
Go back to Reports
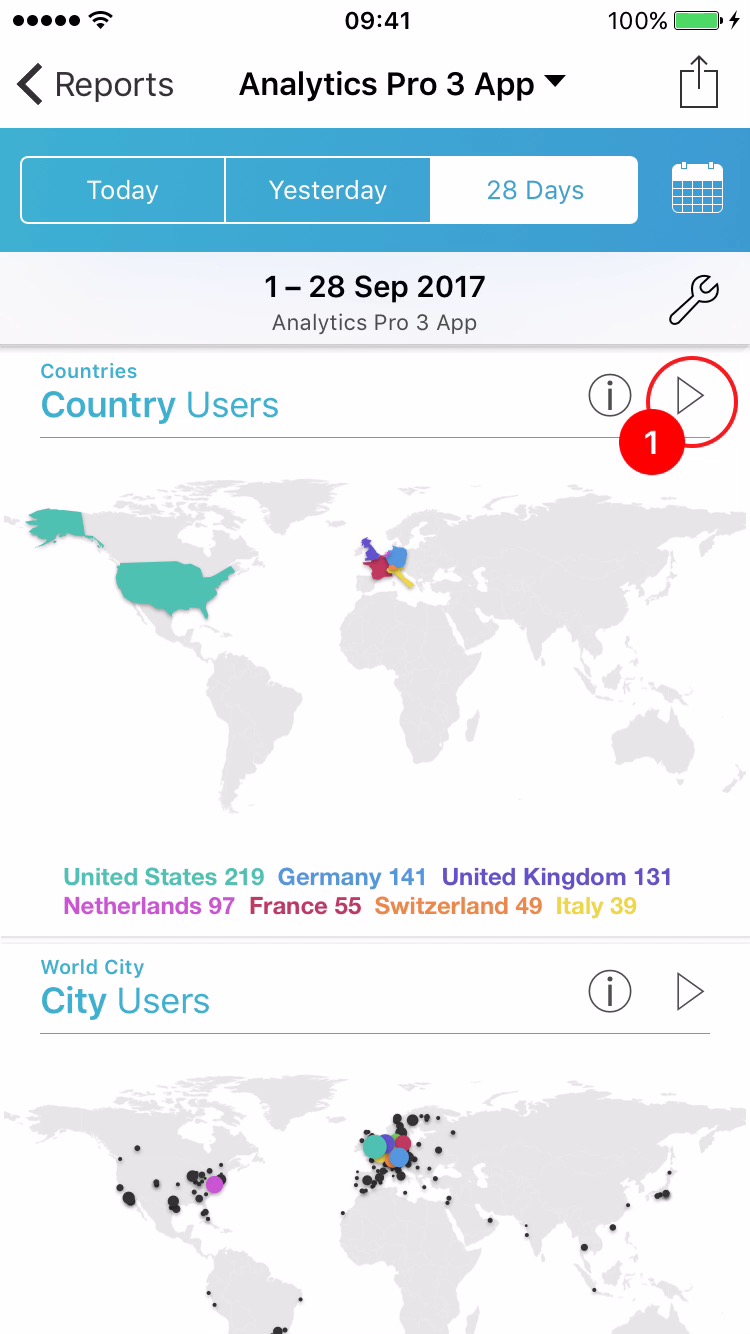95,85
